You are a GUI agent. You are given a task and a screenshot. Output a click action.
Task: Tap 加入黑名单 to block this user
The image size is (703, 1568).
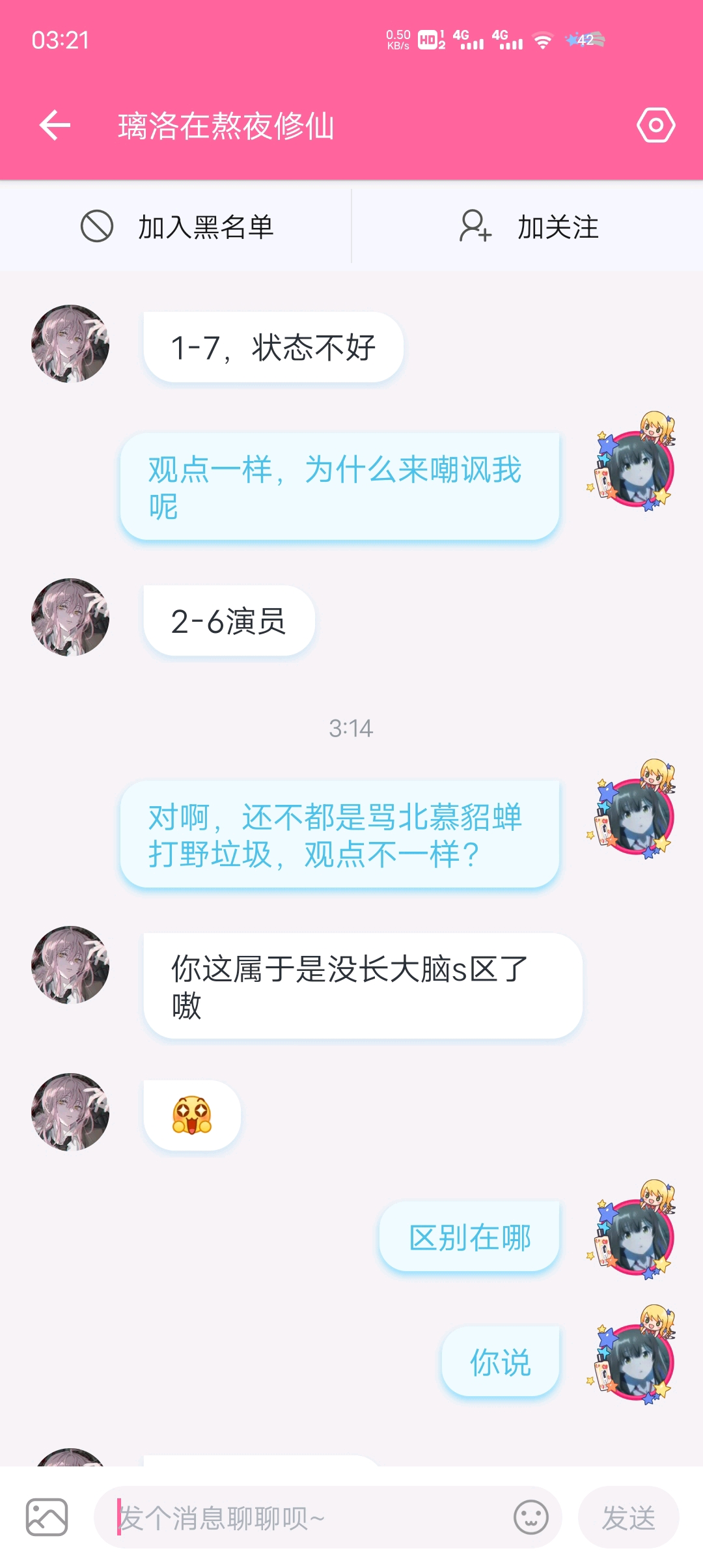pyautogui.click(x=176, y=227)
